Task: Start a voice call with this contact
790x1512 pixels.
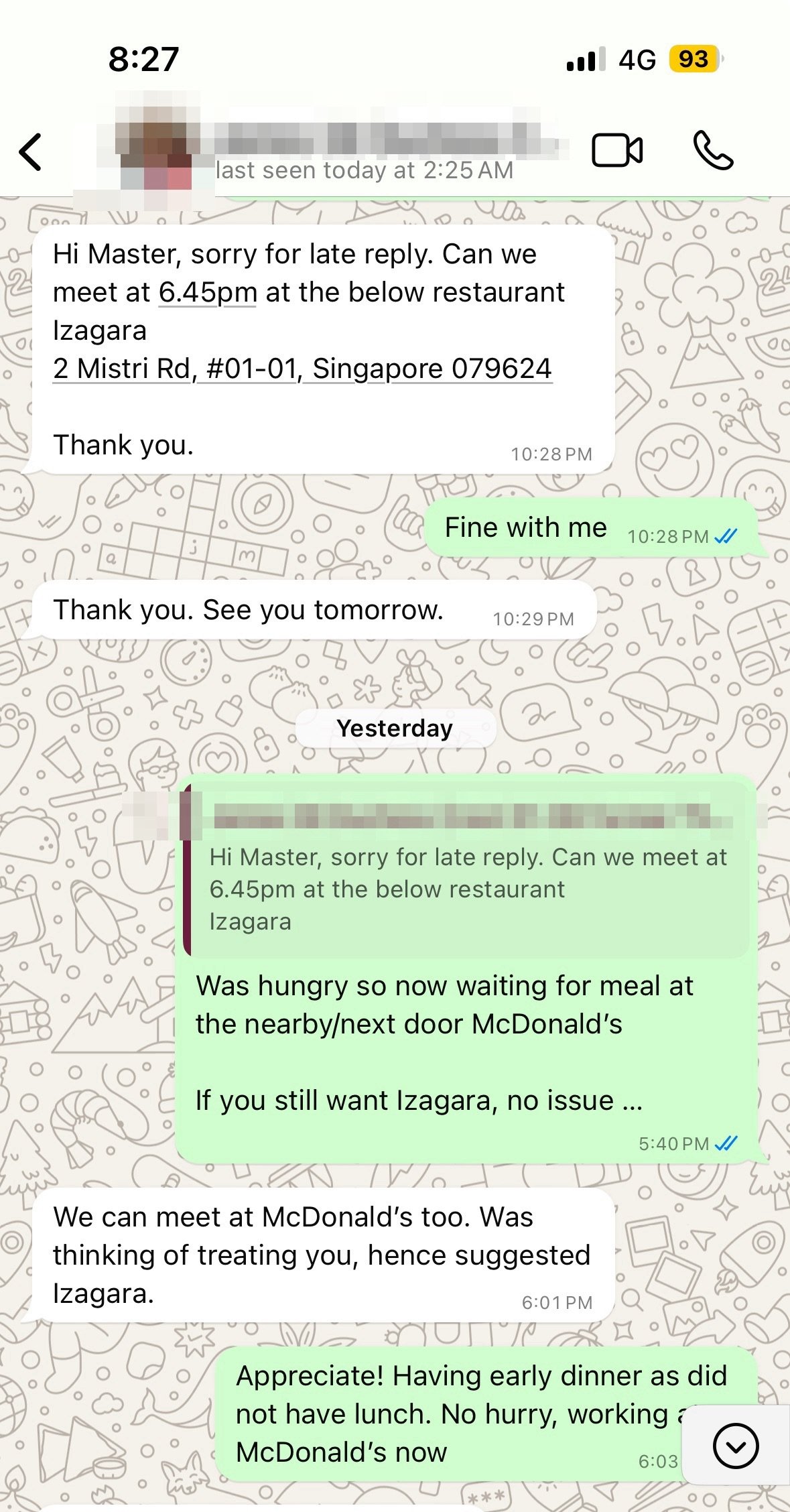Action: coord(713,150)
